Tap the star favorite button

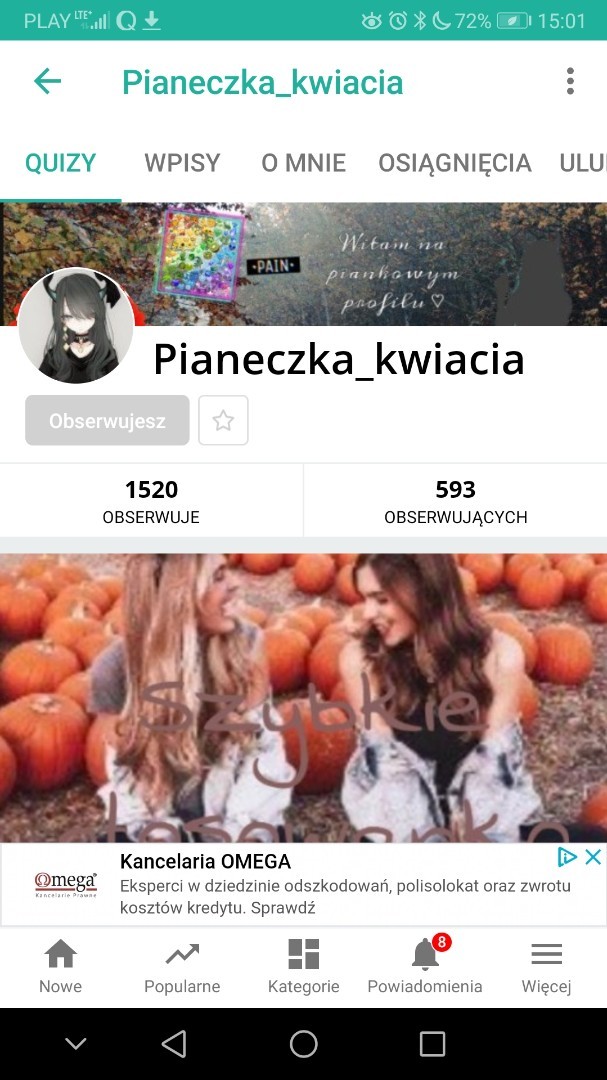223,420
